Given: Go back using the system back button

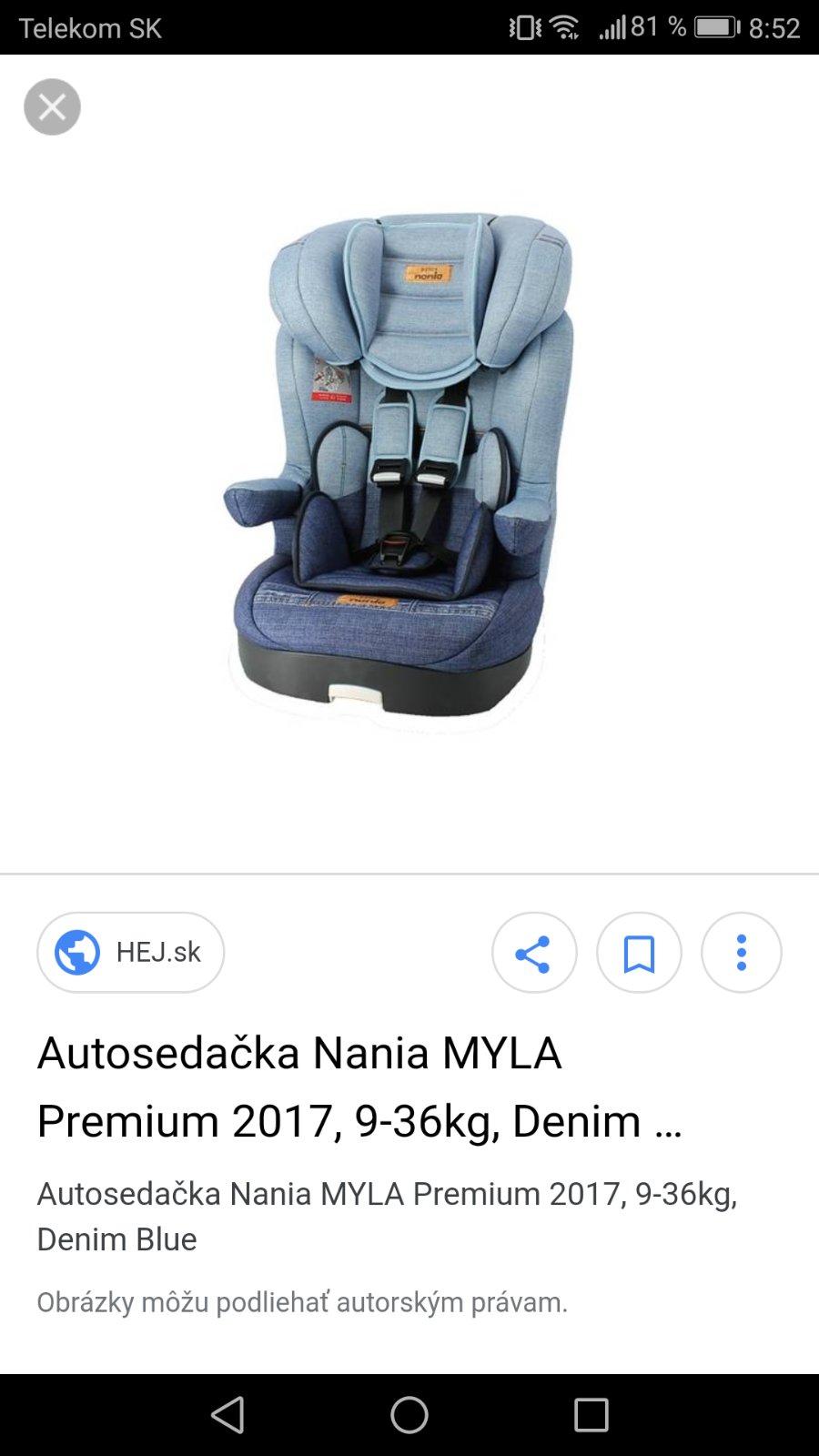Looking at the screenshot, I should pos(227,1415).
